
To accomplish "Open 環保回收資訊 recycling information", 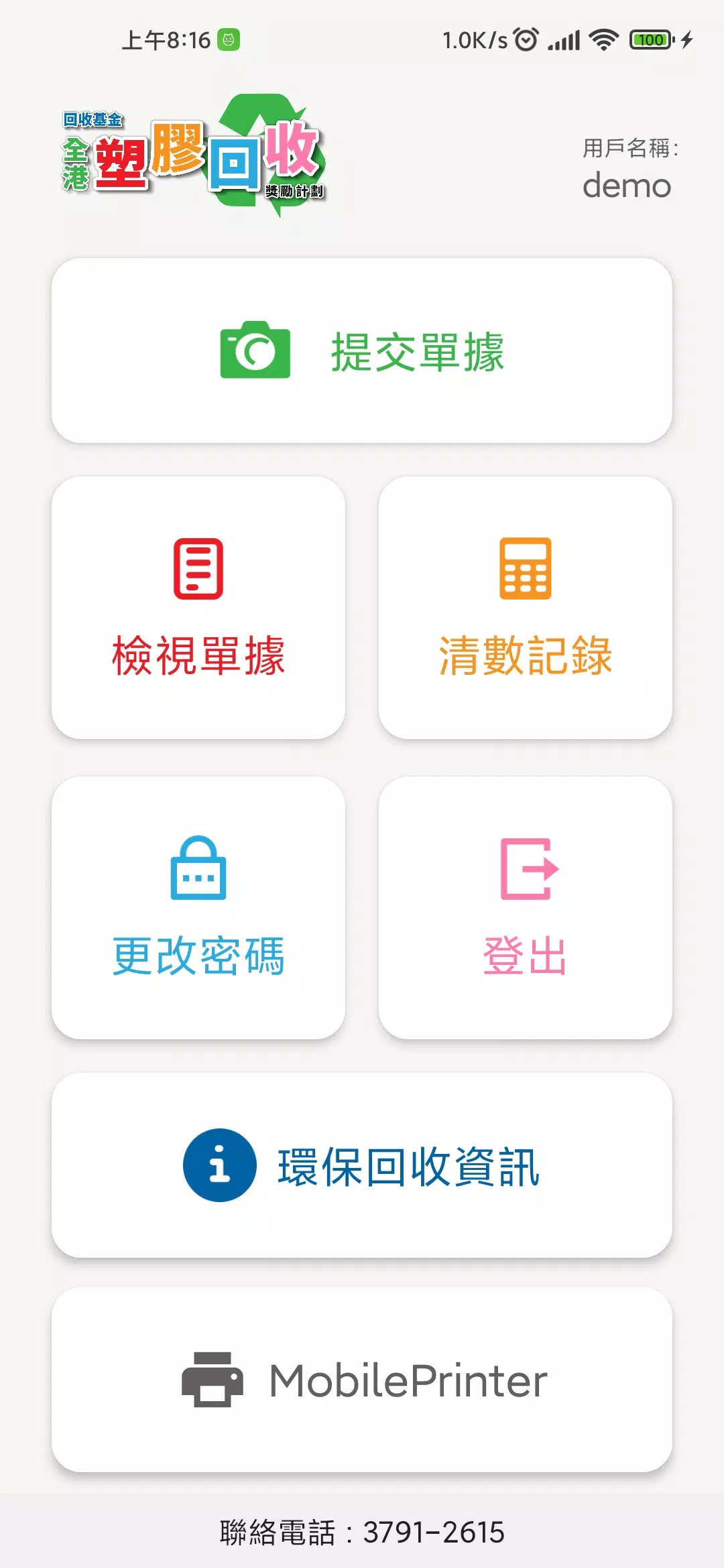I will [x=362, y=1165].
